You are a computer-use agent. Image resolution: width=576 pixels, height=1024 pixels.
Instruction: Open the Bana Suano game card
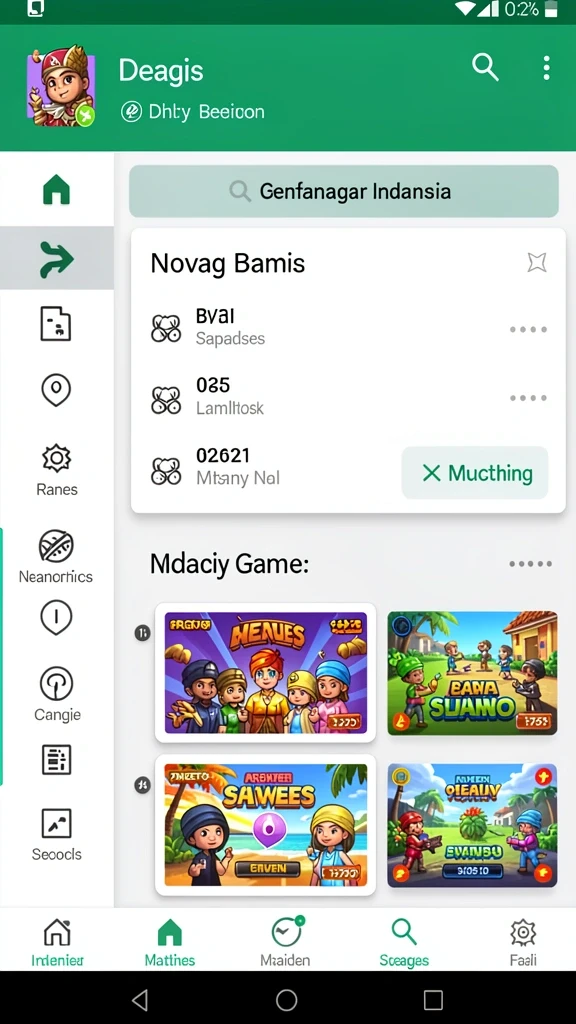[x=472, y=673]
